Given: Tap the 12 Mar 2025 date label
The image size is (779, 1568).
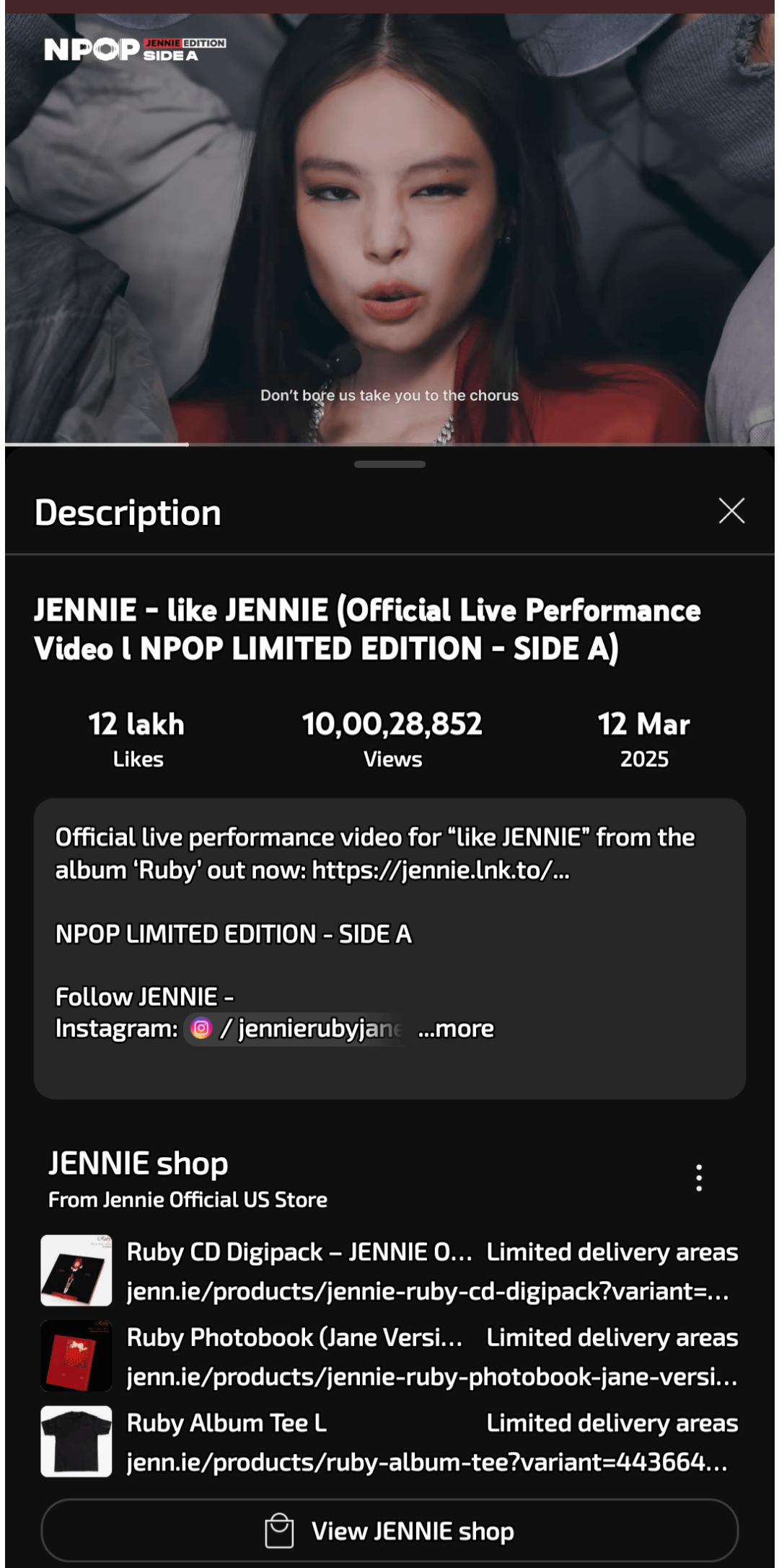Looking at the screenshot, I should (x=642, y=740).
